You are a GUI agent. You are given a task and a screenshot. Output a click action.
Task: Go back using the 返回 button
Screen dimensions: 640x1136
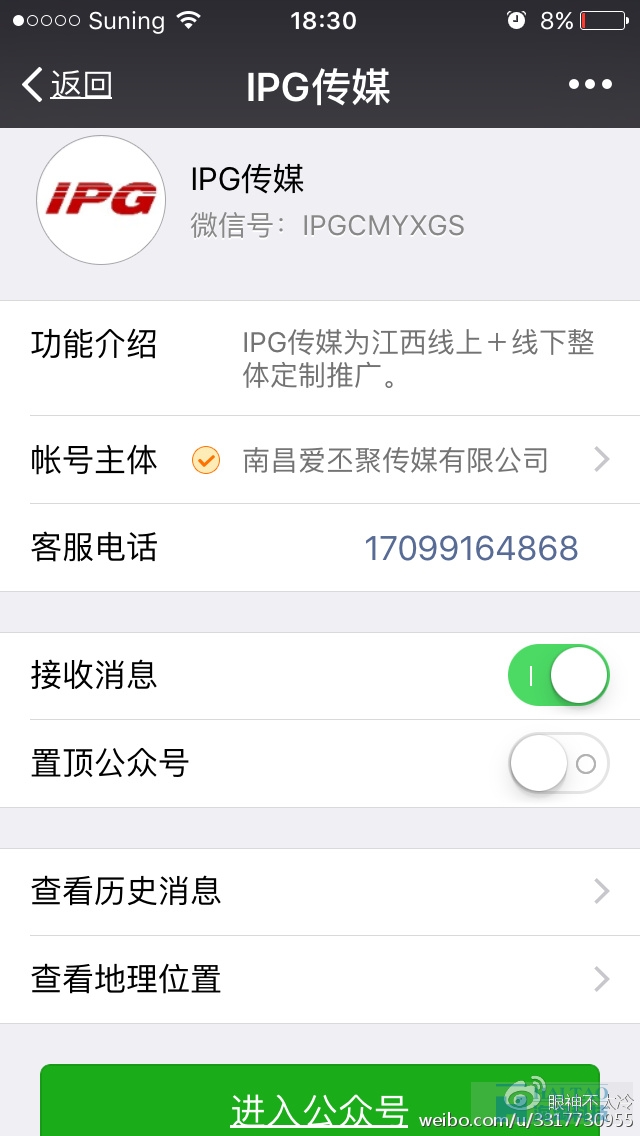point(67,85)
